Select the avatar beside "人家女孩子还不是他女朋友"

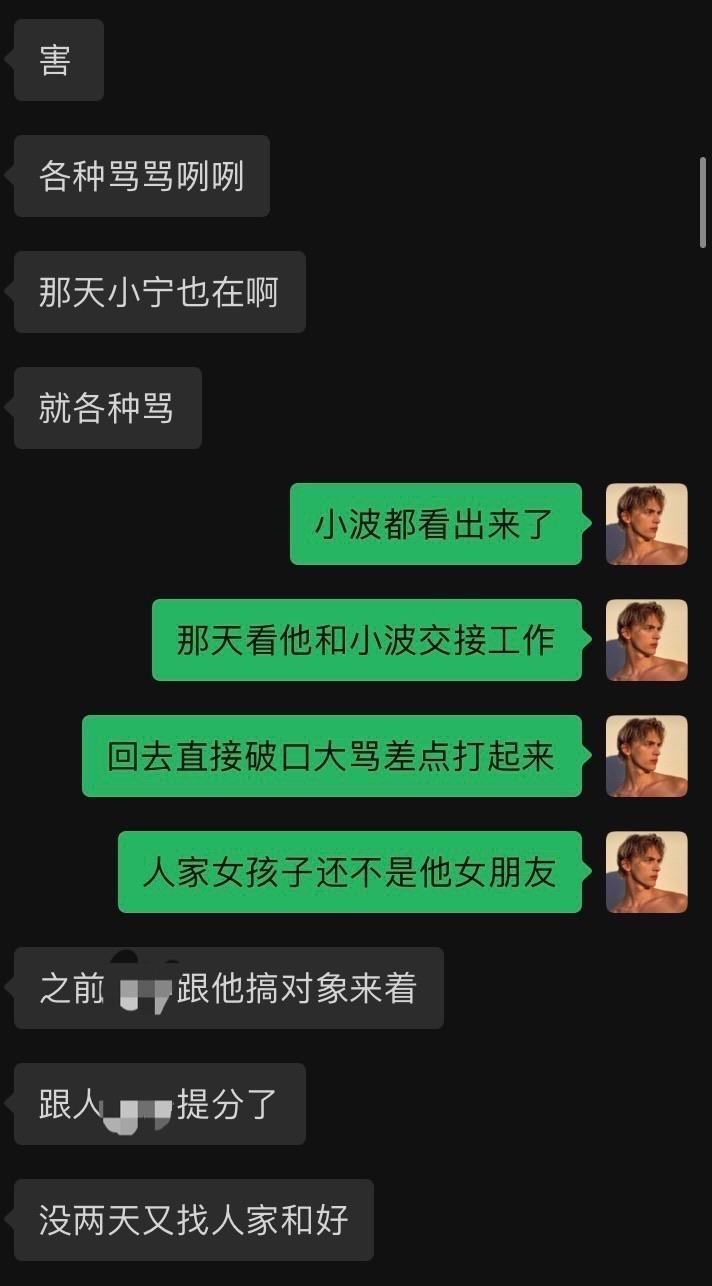click(x=646, y=872)
